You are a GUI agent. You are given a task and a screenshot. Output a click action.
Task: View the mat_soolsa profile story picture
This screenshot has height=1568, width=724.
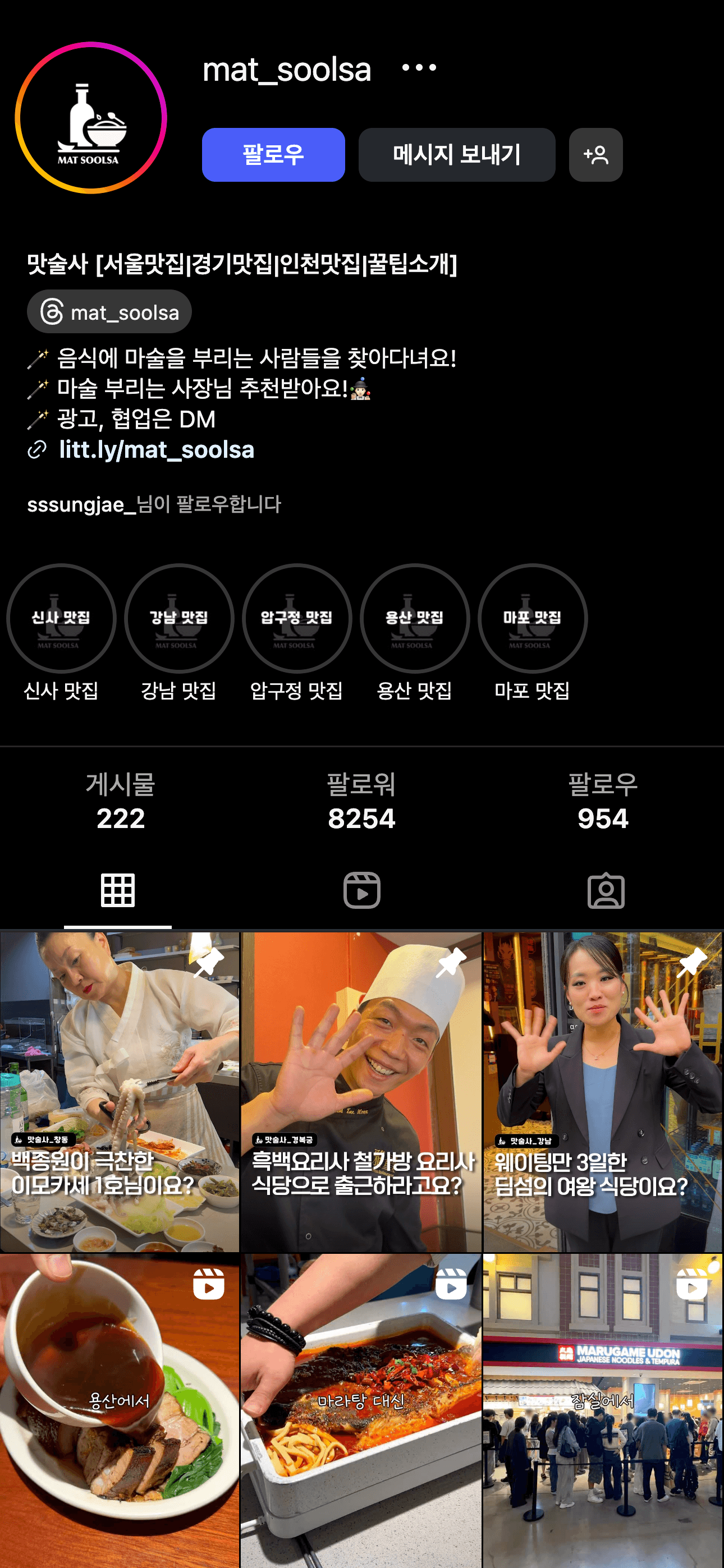(x=91, y=117)
